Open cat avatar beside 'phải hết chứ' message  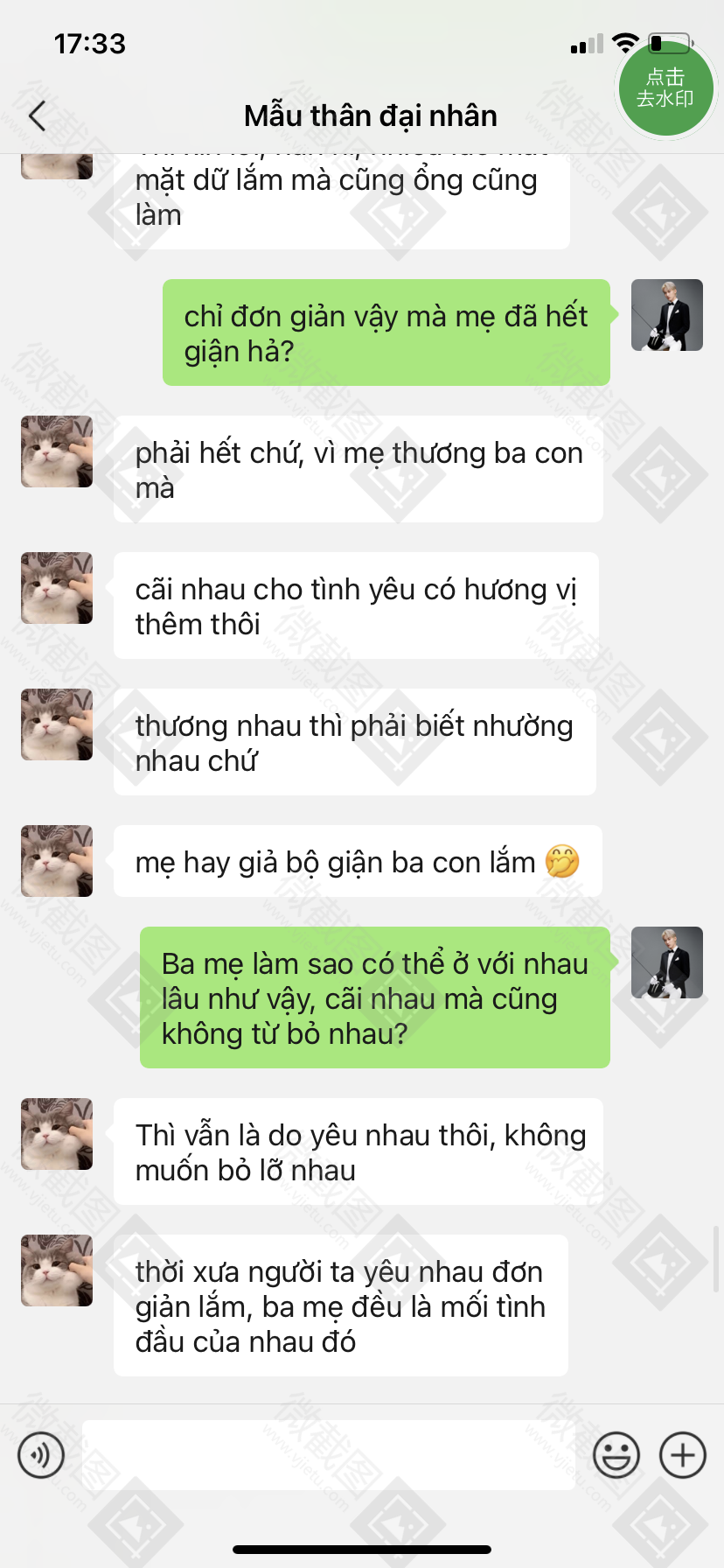coord(57,451)
